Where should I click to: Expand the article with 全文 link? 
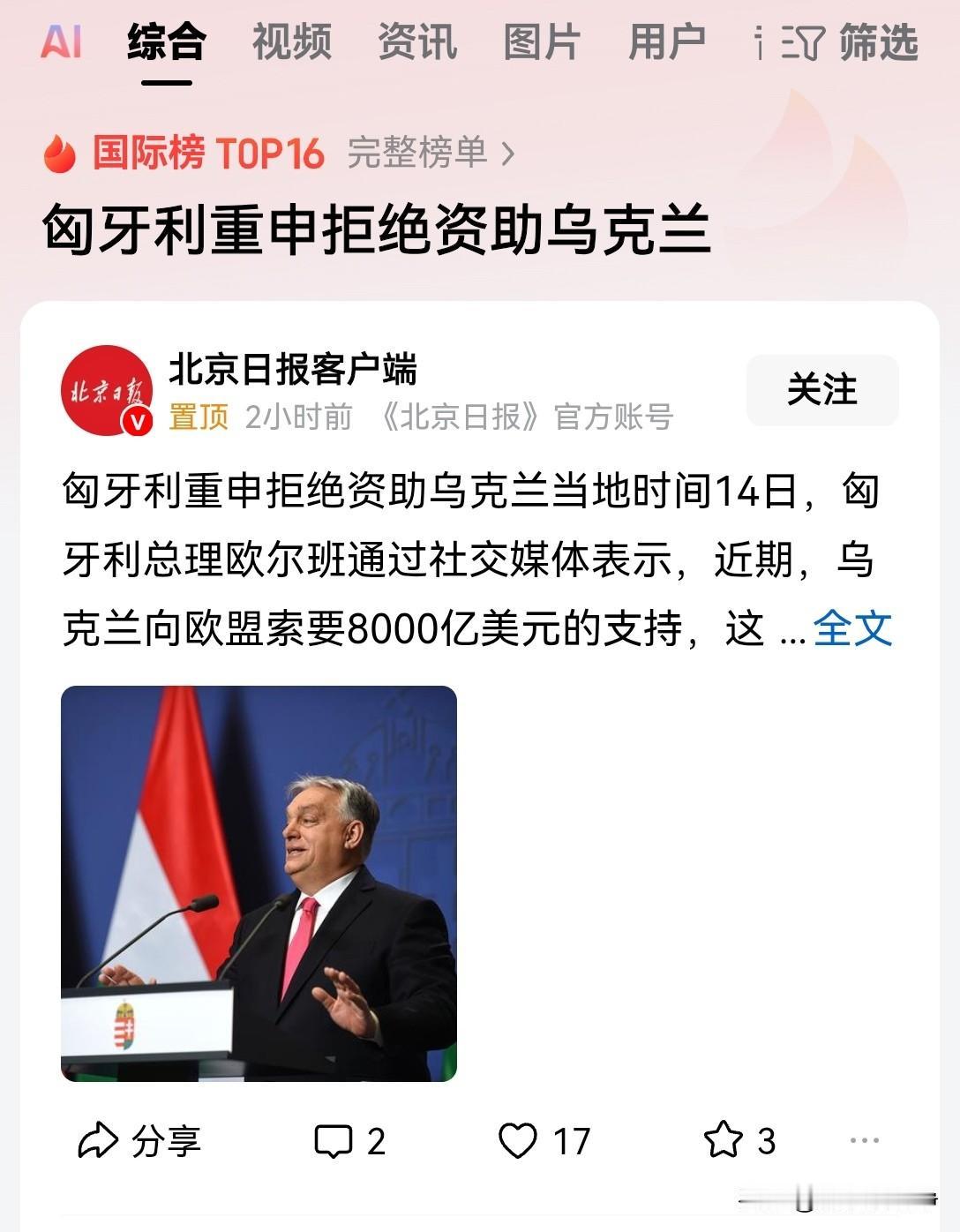(853, 627)
